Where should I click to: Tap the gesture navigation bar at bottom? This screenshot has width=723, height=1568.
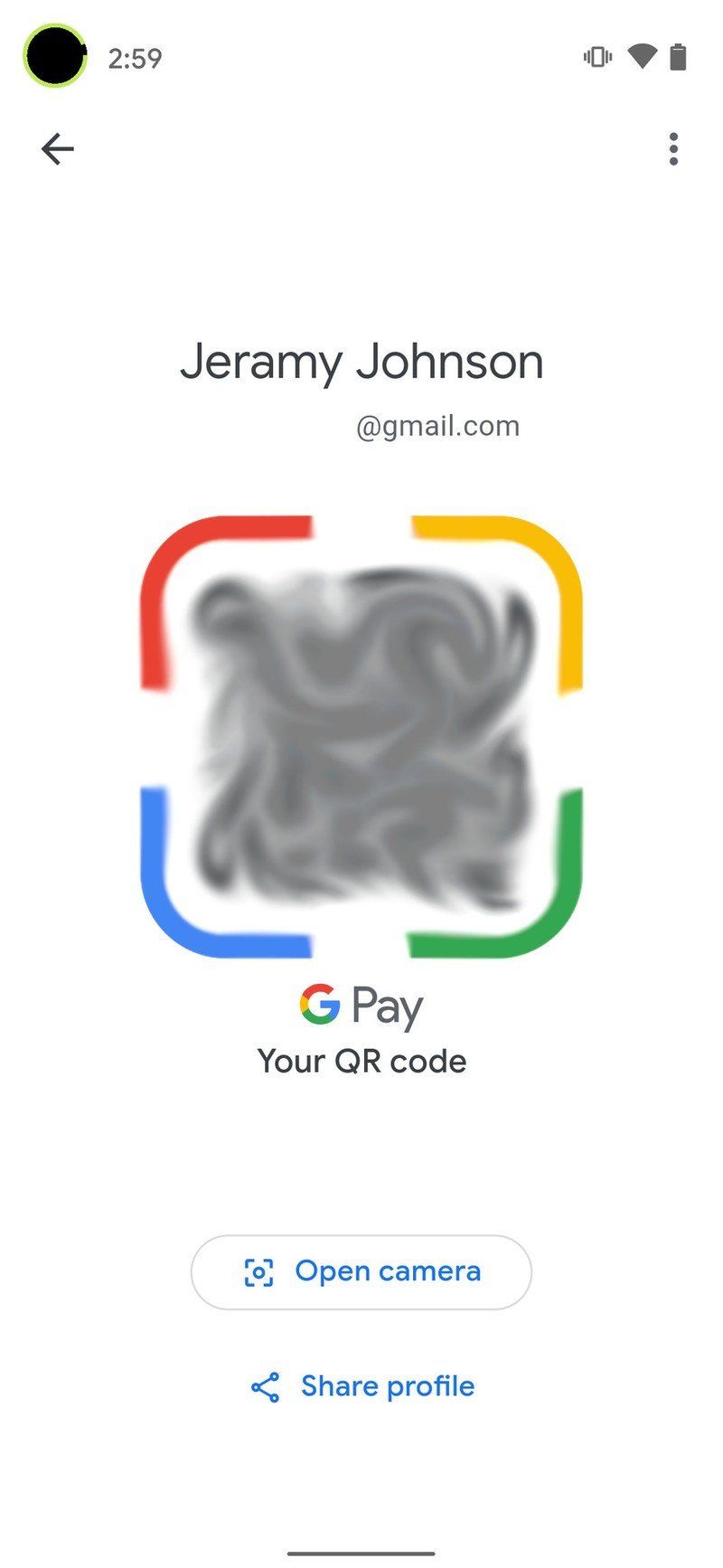tap(361, 1552)
